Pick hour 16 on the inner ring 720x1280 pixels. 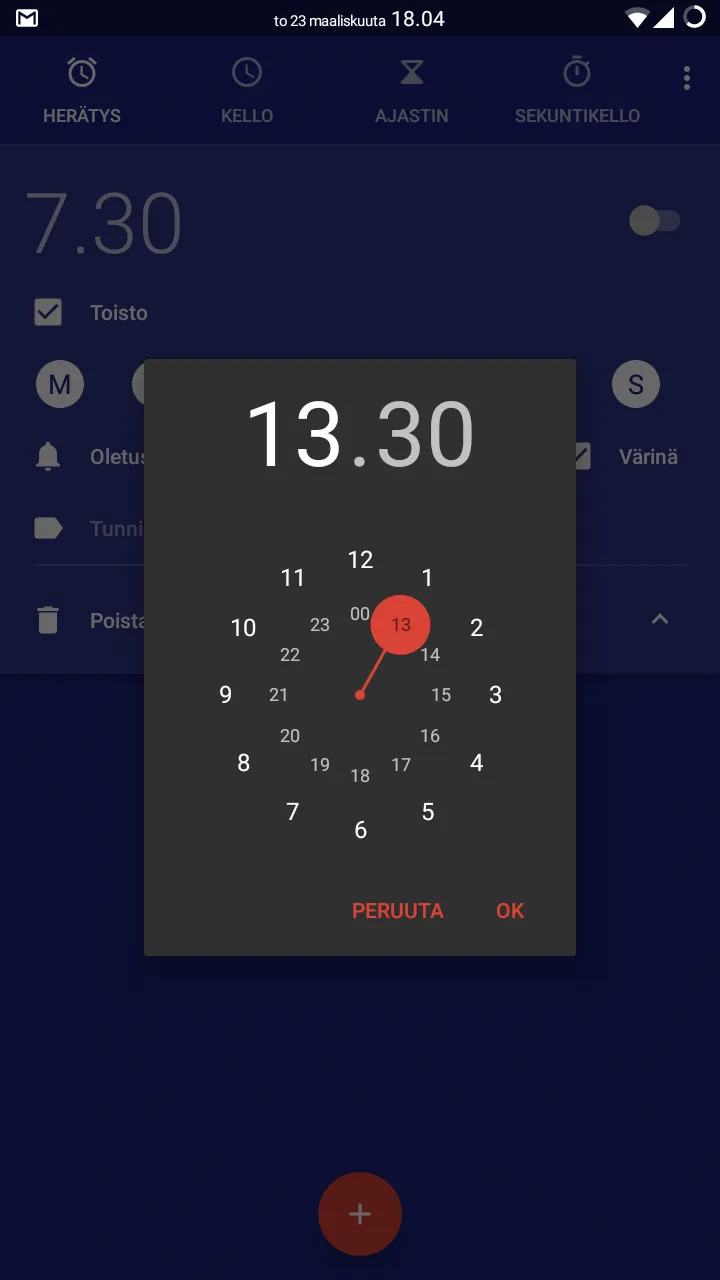(x=430, y=736)
